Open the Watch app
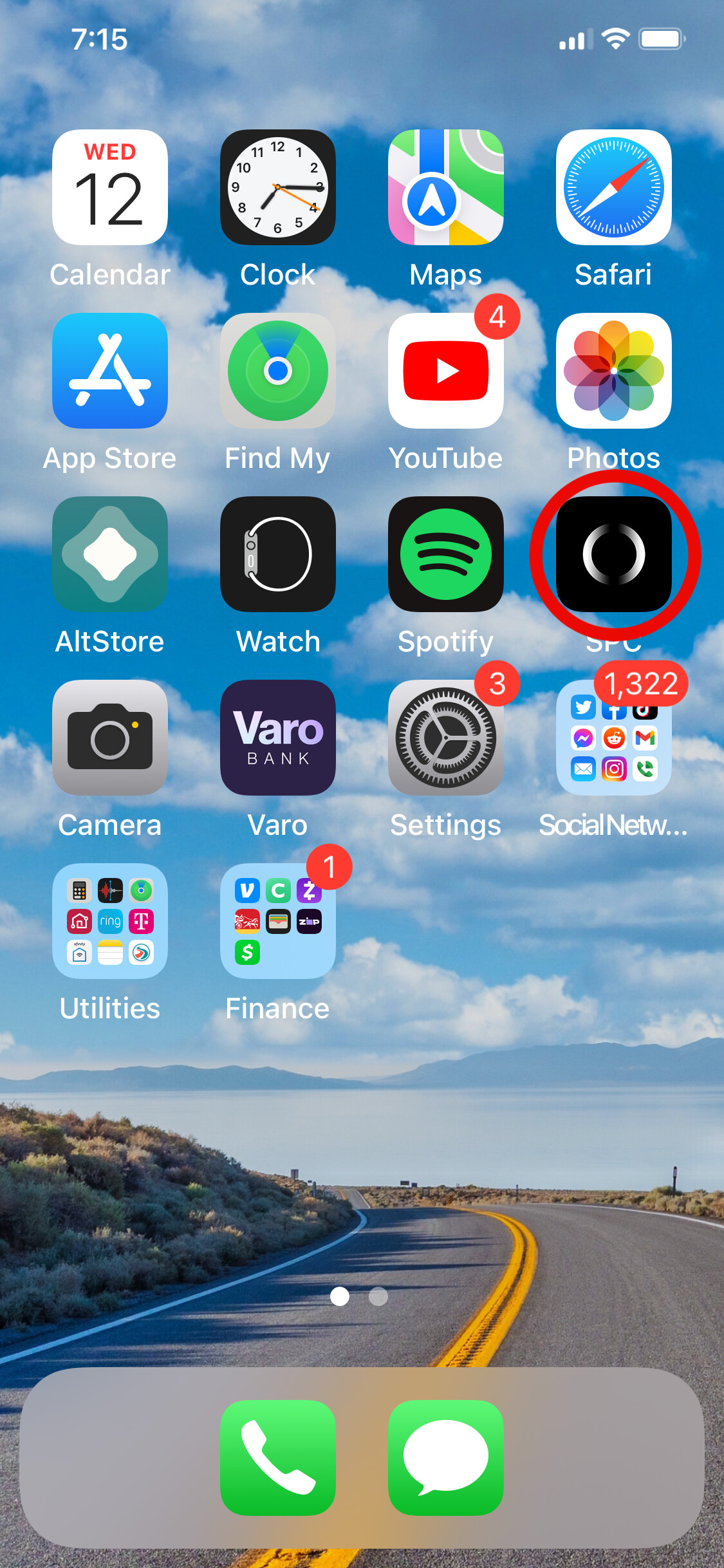724x1568 pixels. 278,554
